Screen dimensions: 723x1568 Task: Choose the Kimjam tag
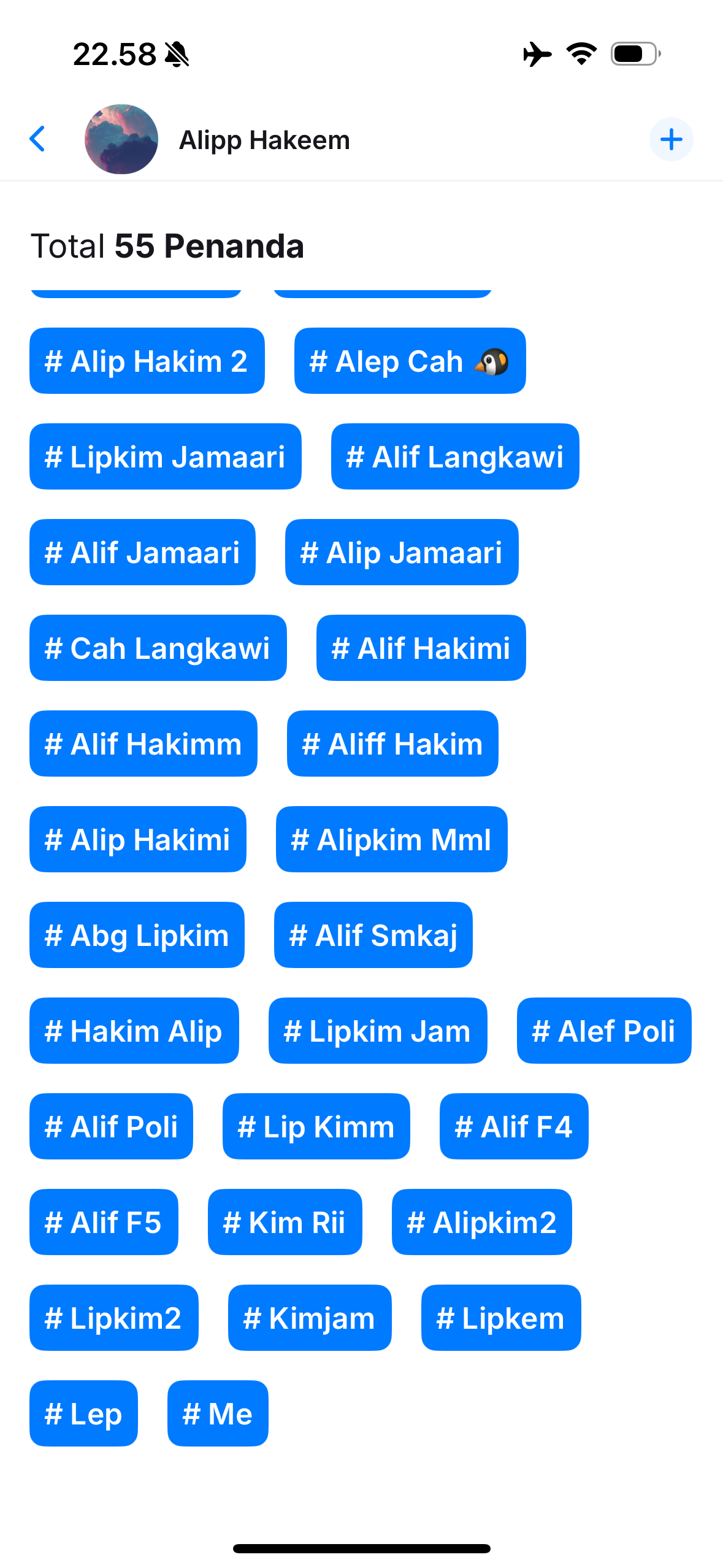coord(309,1318)
